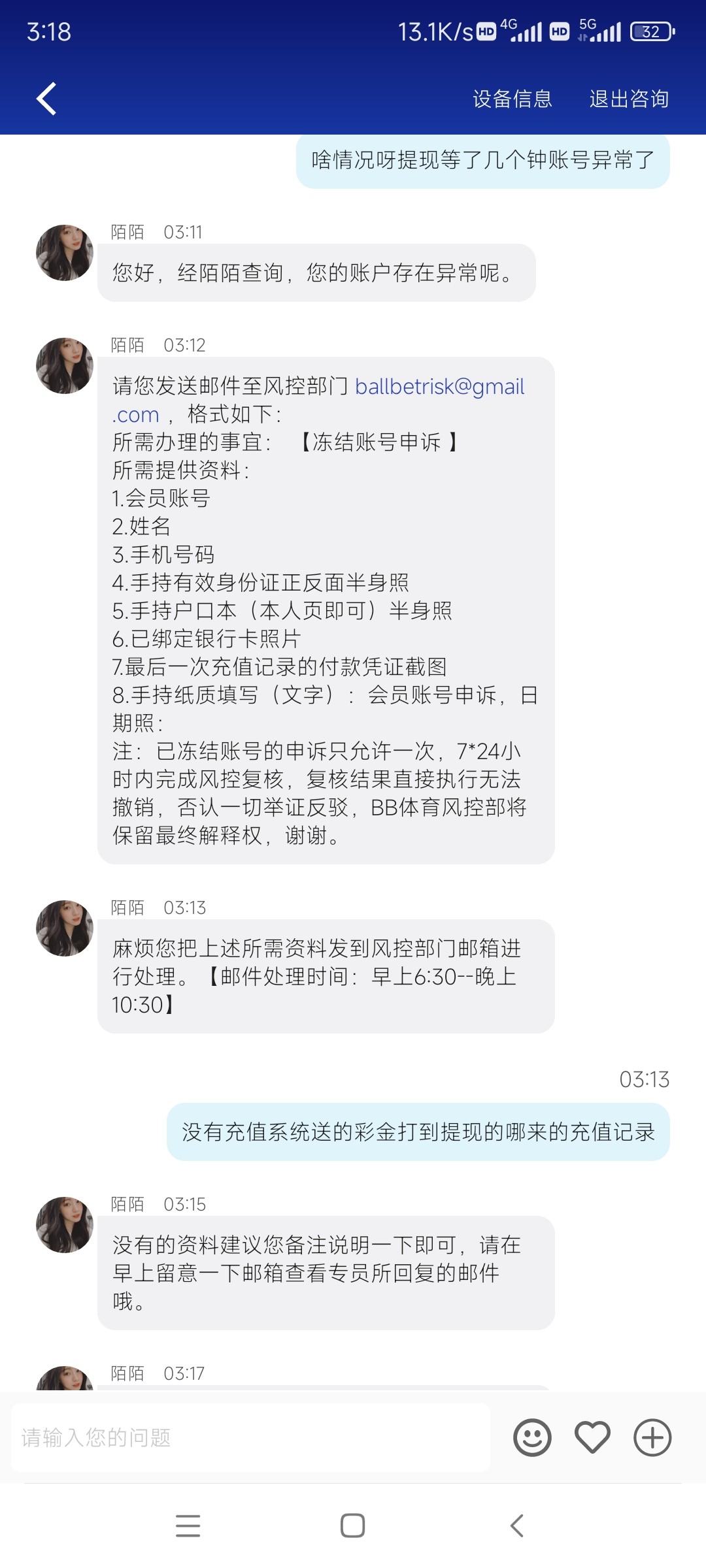This screenshot has width=706, height=1568.
Task: Go to the system home screen
Action: 353,1526
